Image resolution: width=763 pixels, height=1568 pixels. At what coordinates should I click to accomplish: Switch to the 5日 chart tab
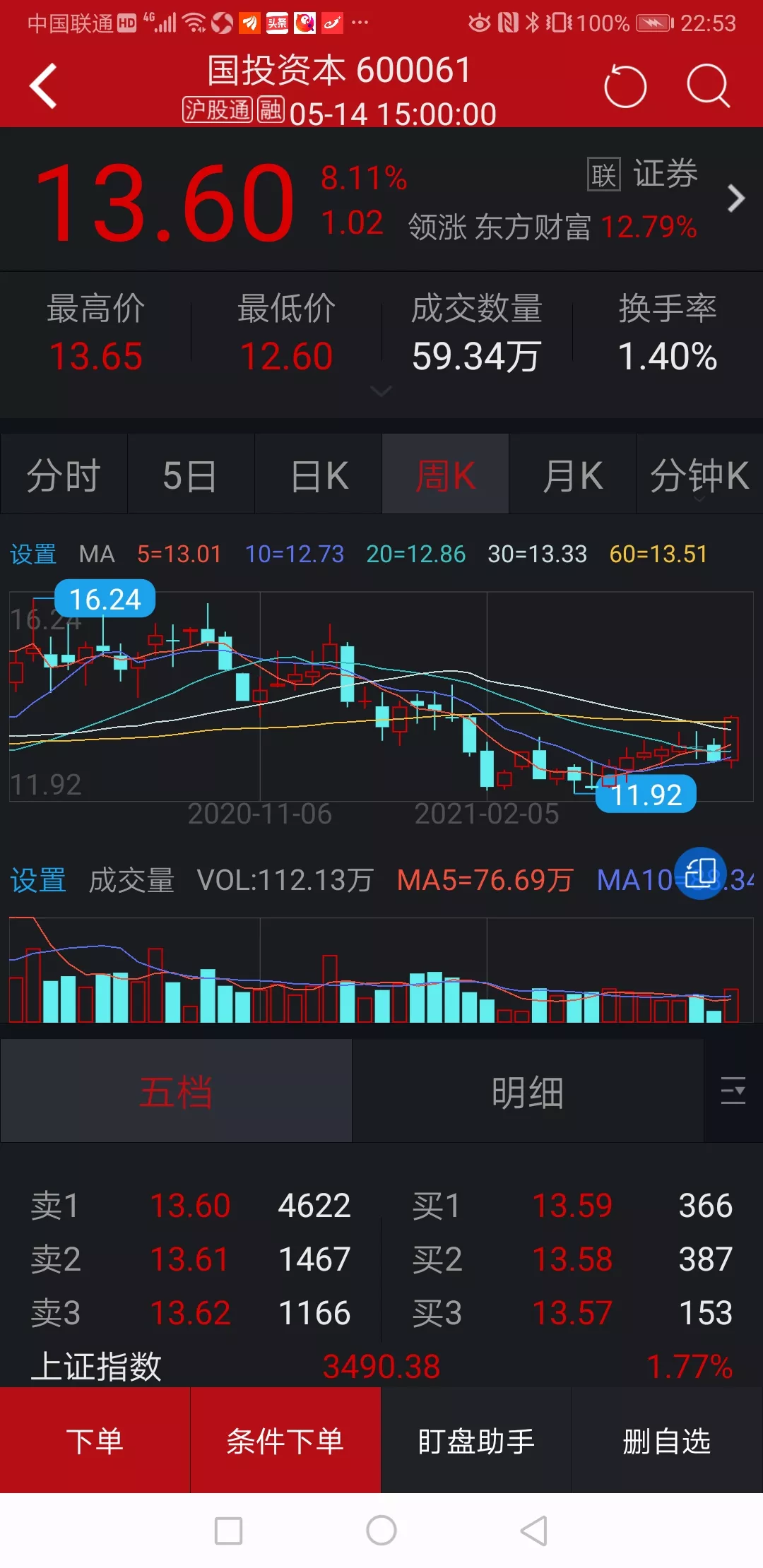click(x=190, y=475)
